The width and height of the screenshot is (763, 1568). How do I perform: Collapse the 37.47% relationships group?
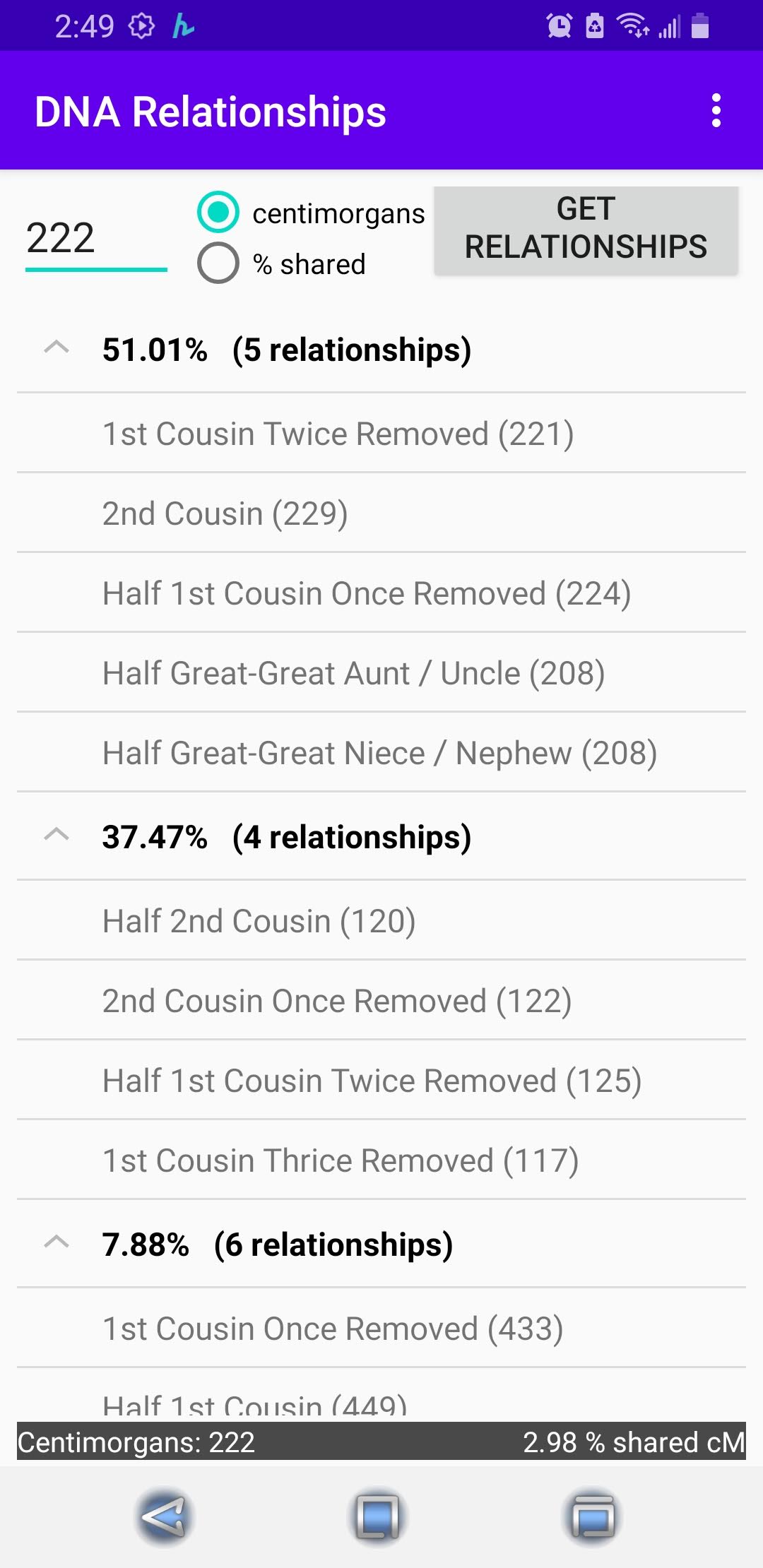click(57, 836)
